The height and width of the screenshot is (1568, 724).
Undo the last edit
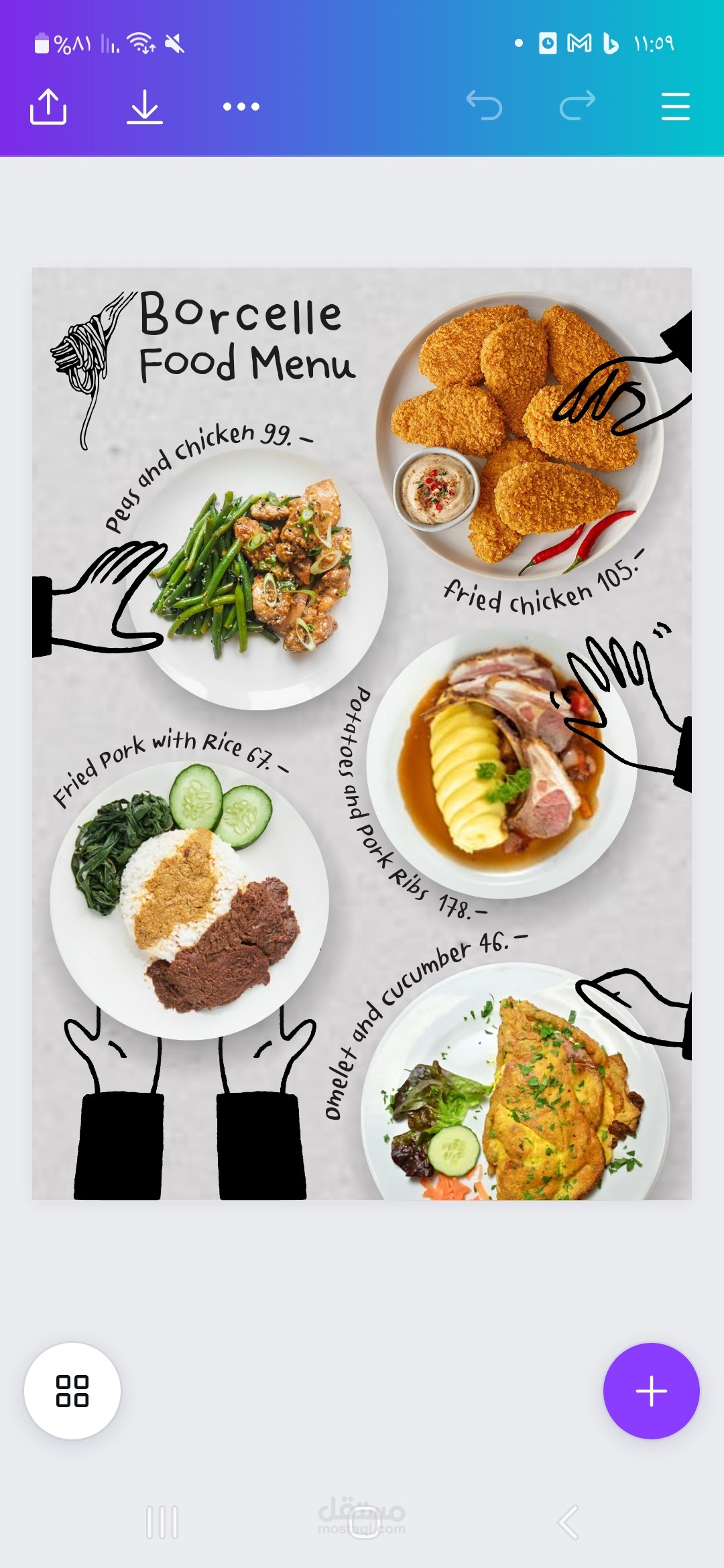[x=484, y=106]
